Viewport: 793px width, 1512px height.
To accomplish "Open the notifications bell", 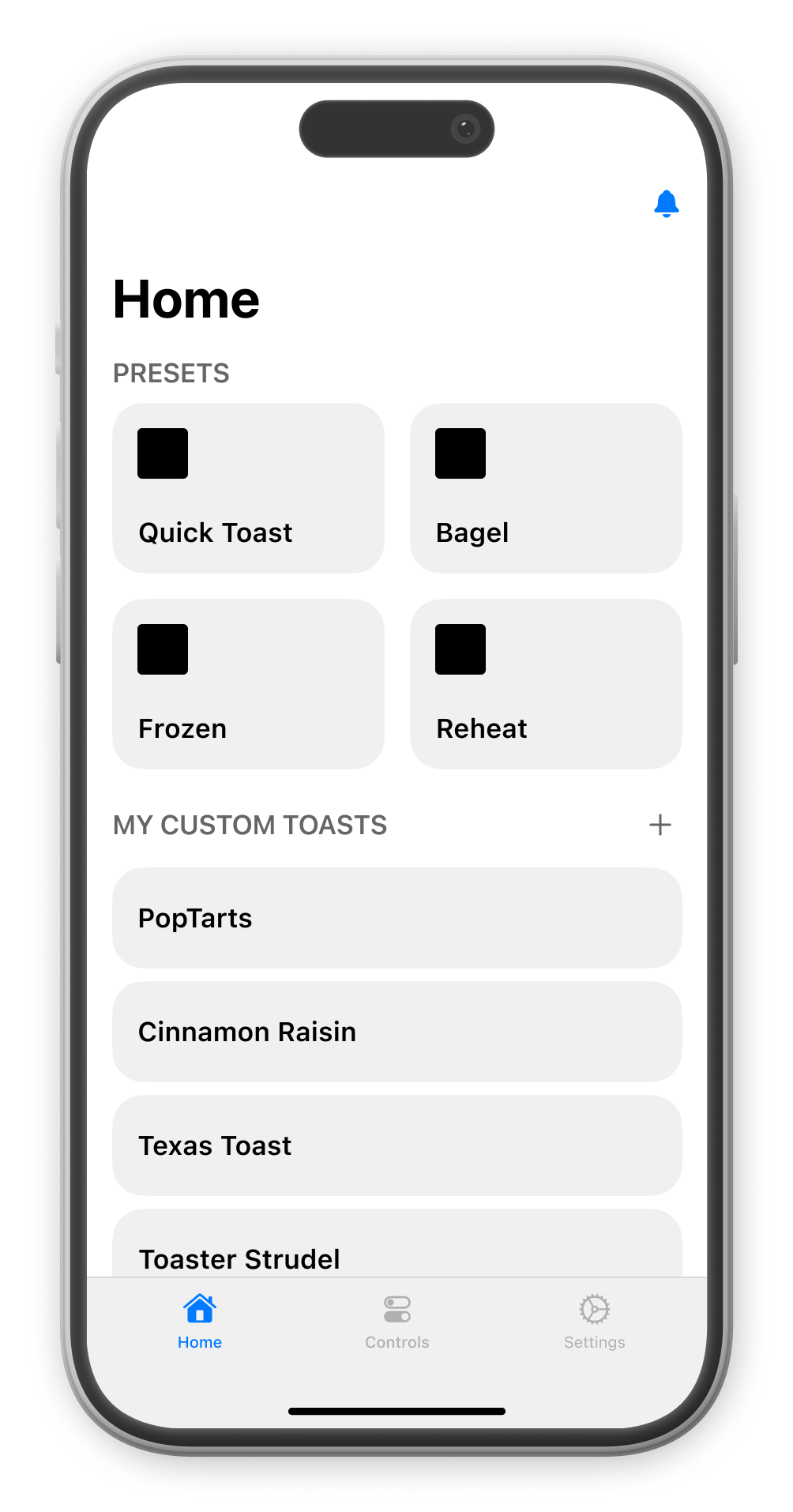I will (x=667, y=204).
